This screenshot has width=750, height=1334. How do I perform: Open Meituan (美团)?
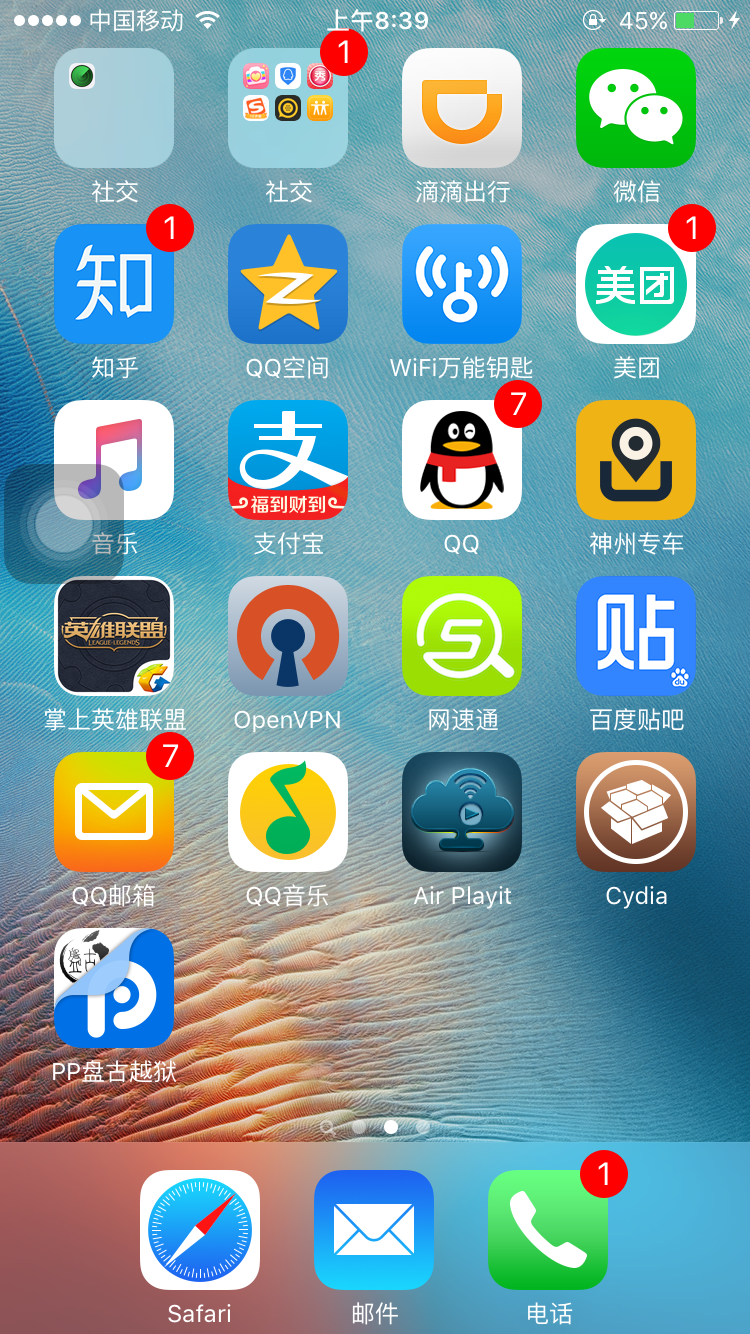point(636,284)
